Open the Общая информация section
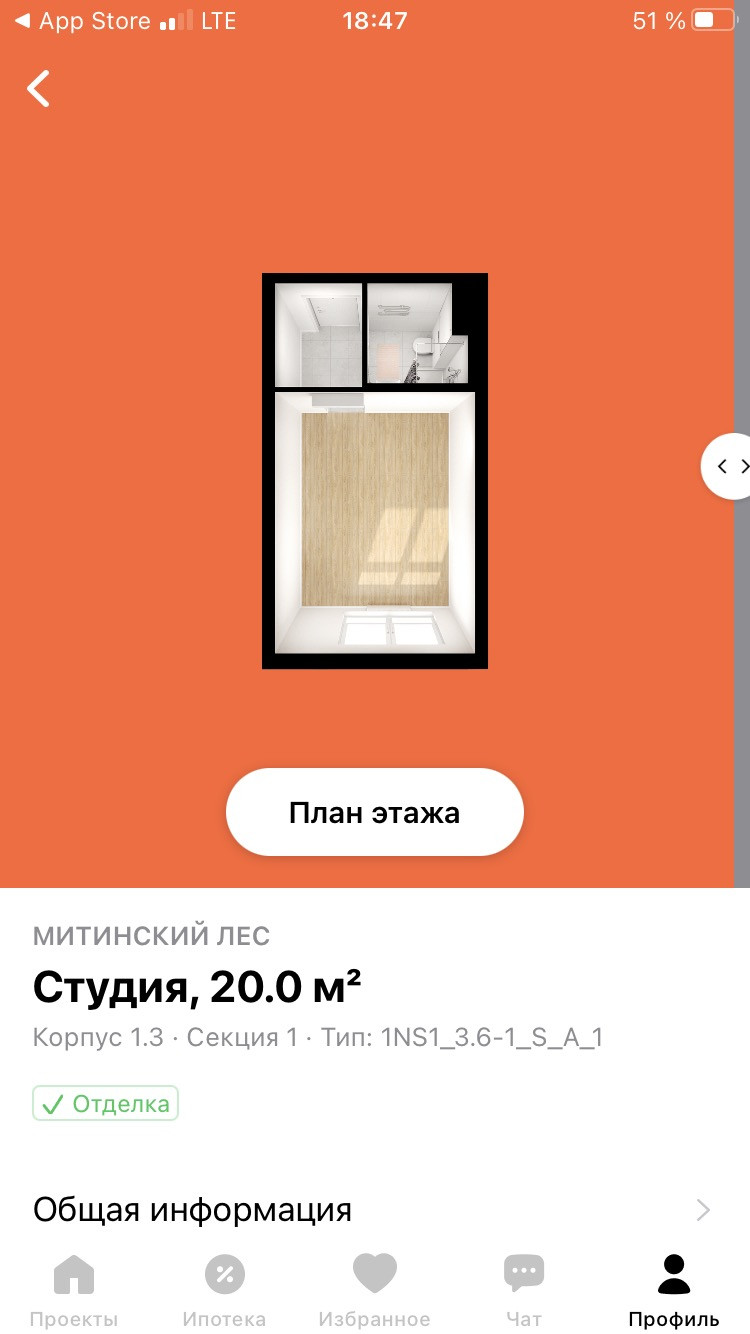Image resolution: width=750 pixels, height=1334 pixels. pyautogui.click(x=375, y=1210)
